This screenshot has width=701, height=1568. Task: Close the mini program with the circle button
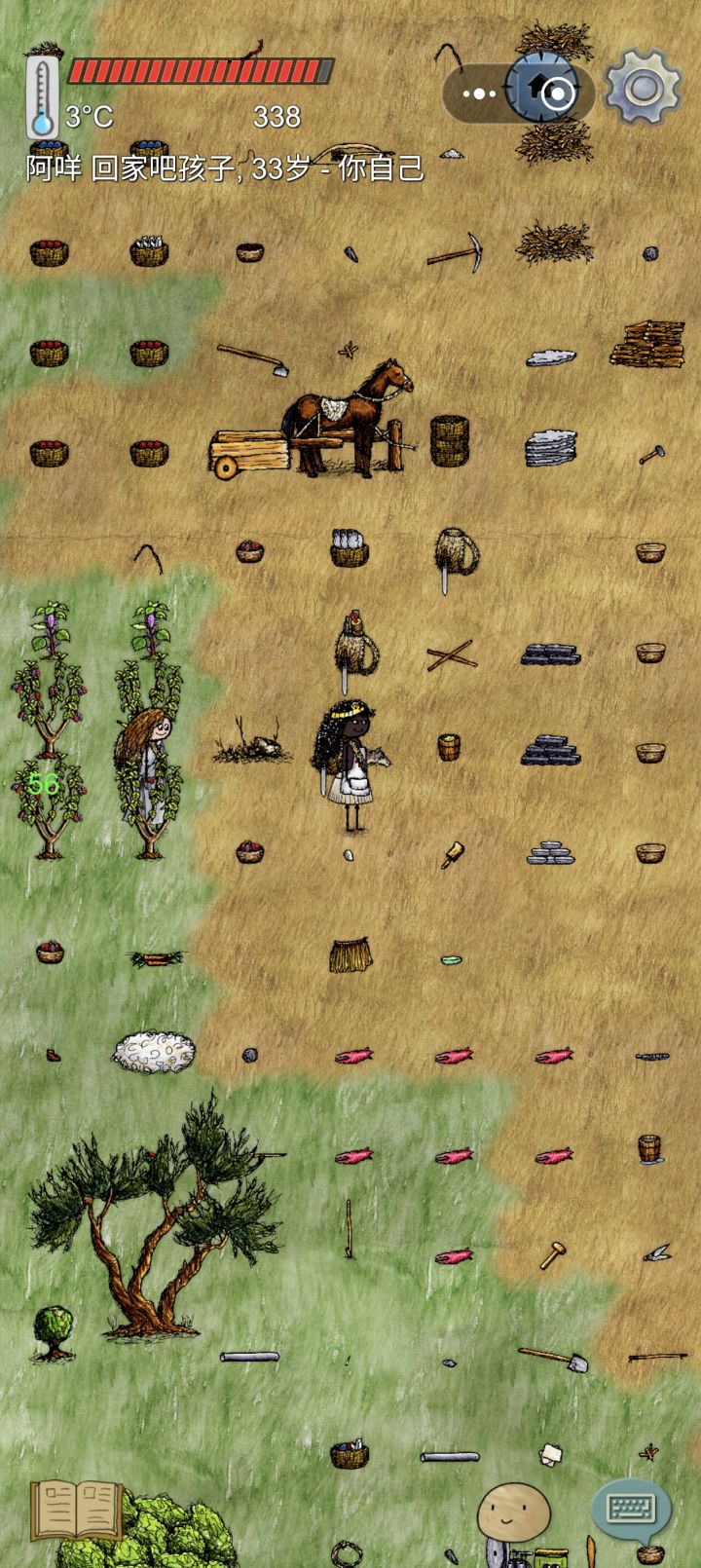(x=558, y=94)
